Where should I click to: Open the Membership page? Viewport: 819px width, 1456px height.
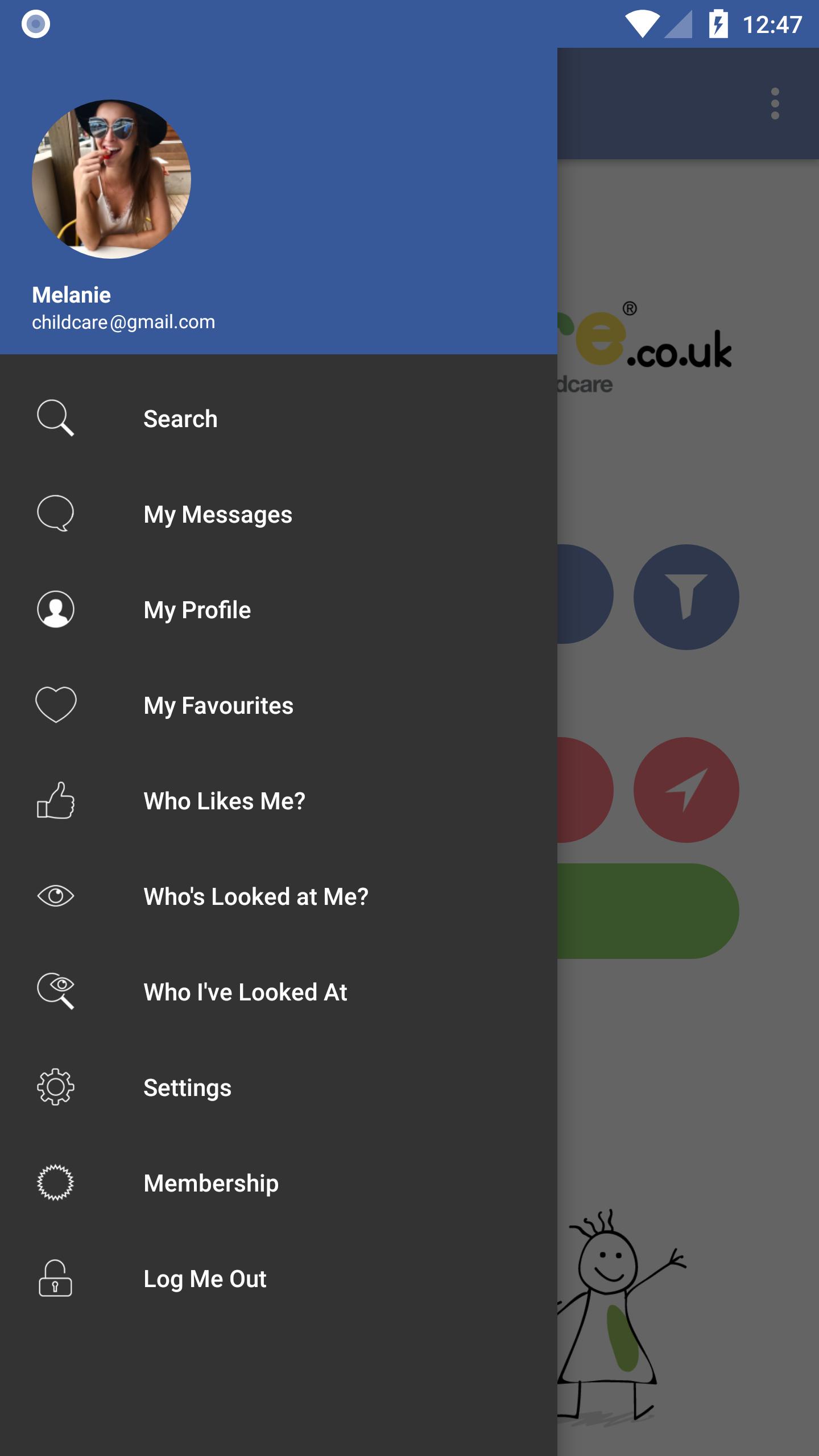click(279, 1183)
